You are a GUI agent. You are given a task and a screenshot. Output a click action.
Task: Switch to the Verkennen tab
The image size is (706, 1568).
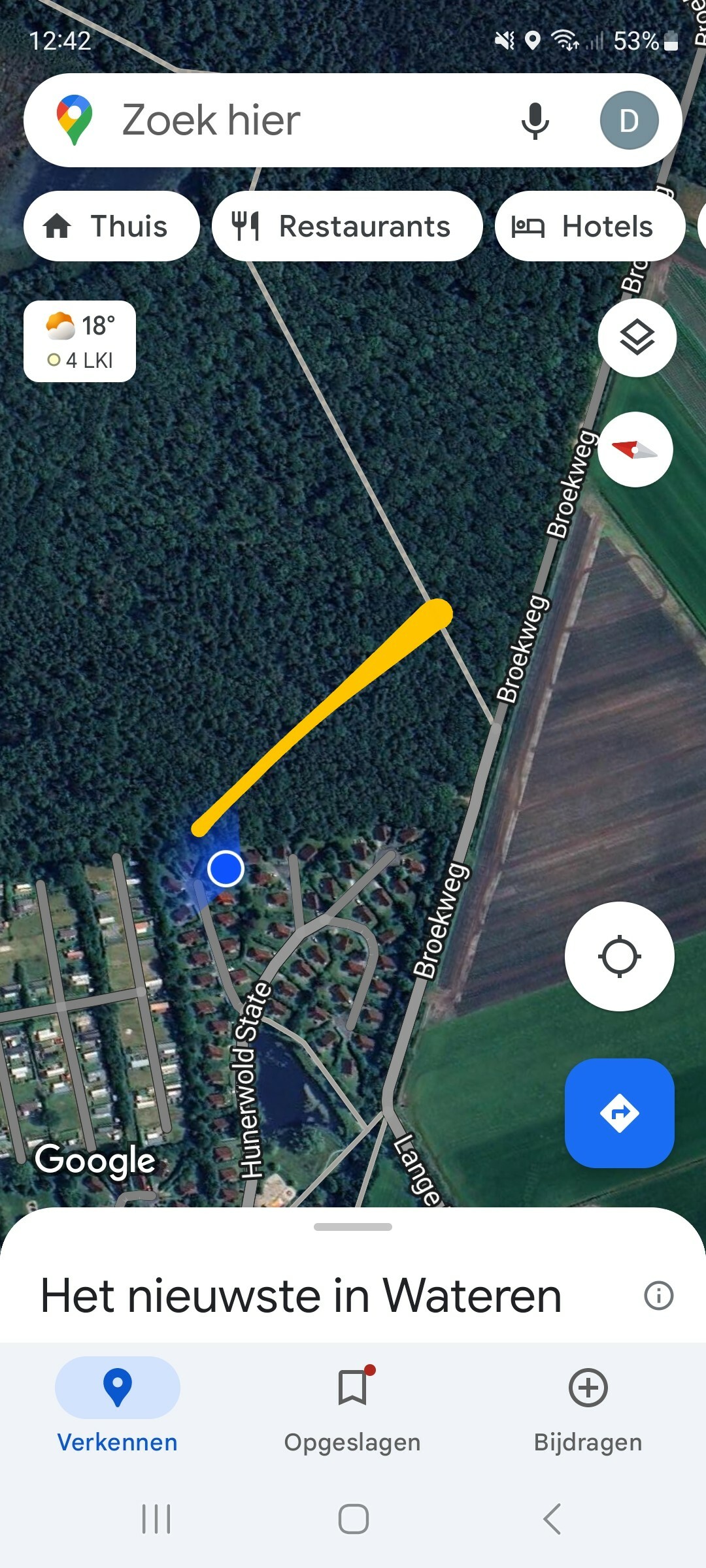pyautogui.click(x=118, y=1405)
